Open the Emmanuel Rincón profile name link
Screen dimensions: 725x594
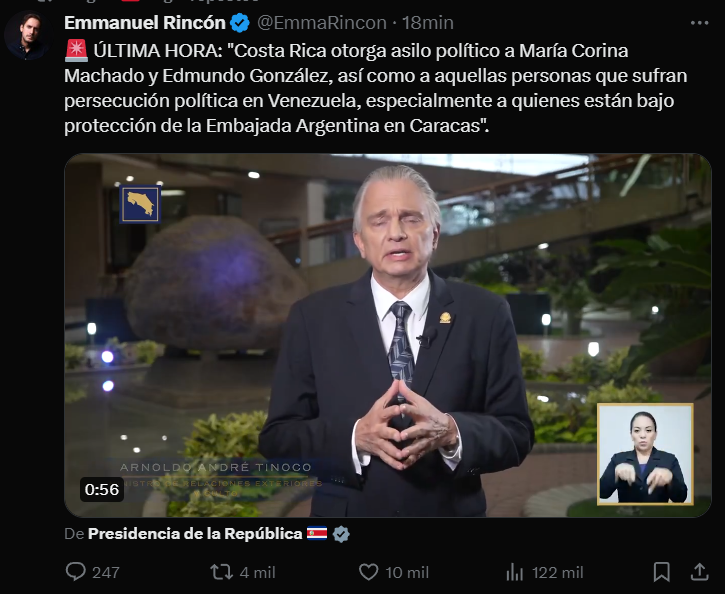[x=145, y=23]
